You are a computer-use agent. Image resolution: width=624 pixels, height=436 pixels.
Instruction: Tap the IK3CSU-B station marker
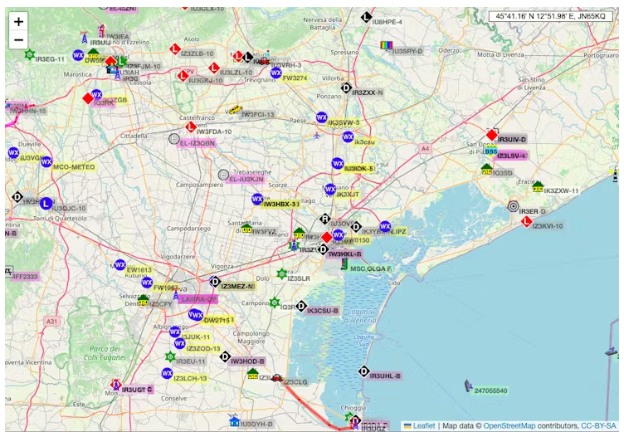(x=301, y=310)
